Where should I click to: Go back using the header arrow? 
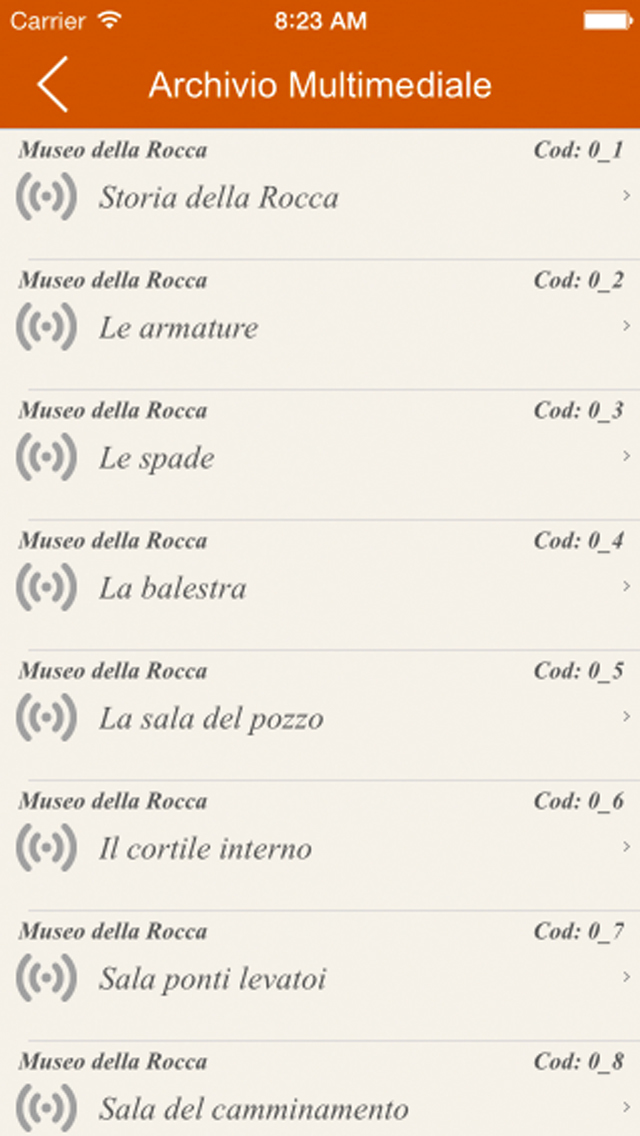52,84
